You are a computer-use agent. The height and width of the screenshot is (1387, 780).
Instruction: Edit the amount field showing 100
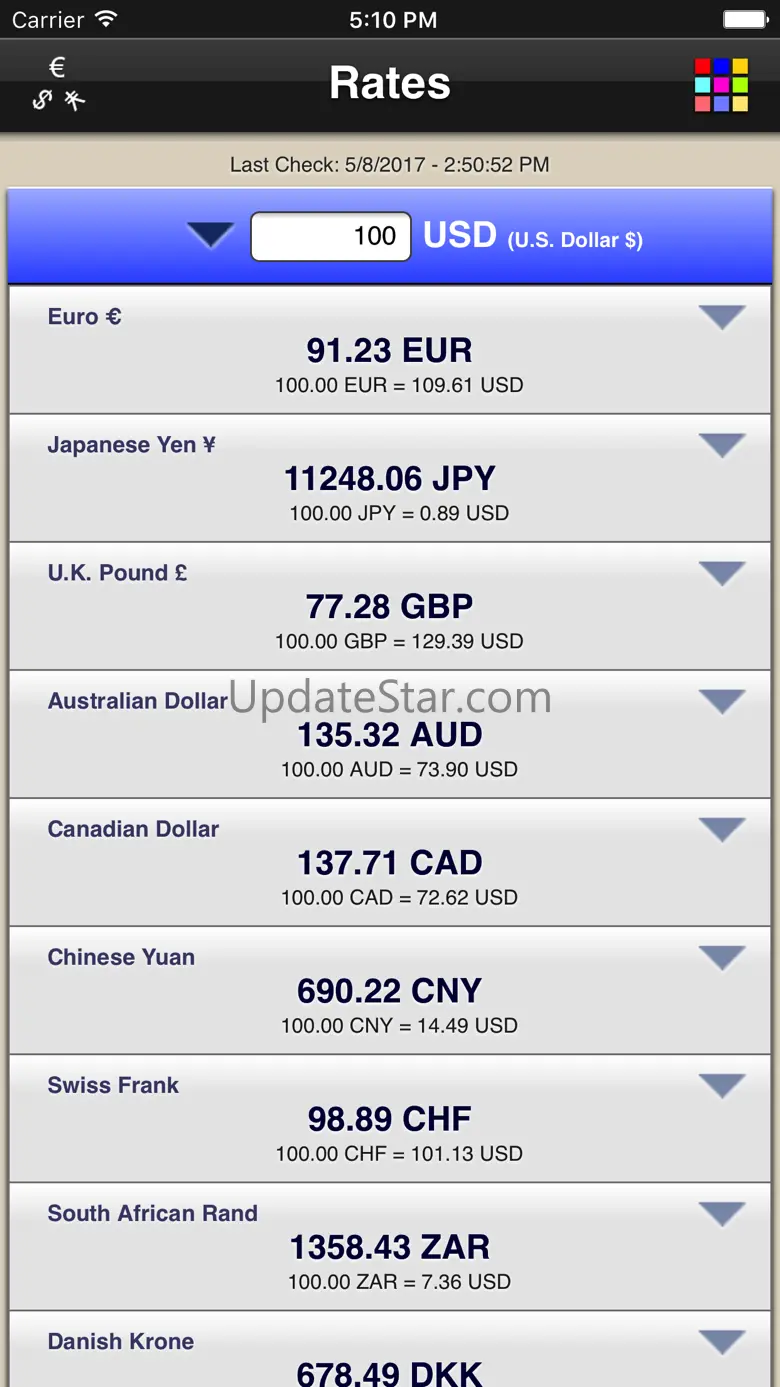tap(331, 236)
